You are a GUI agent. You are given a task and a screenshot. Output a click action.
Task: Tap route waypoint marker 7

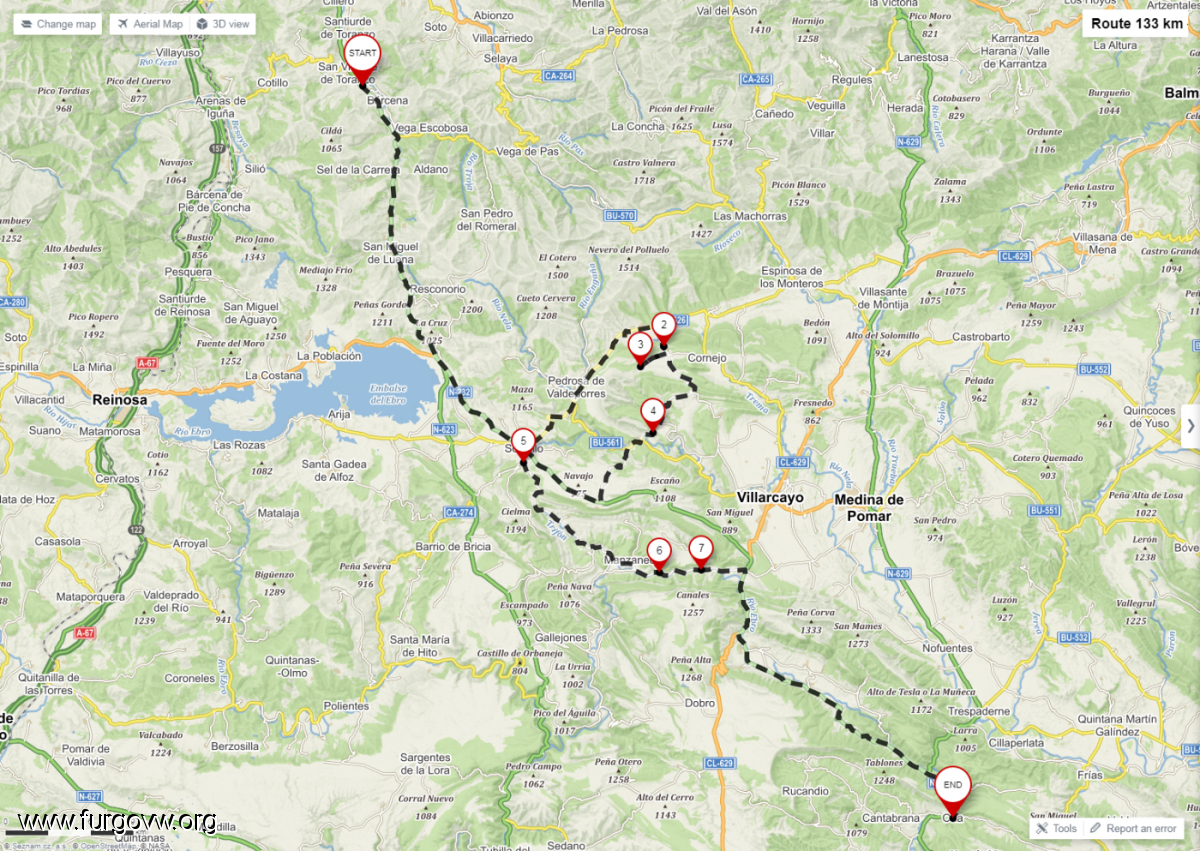[701, 548]
